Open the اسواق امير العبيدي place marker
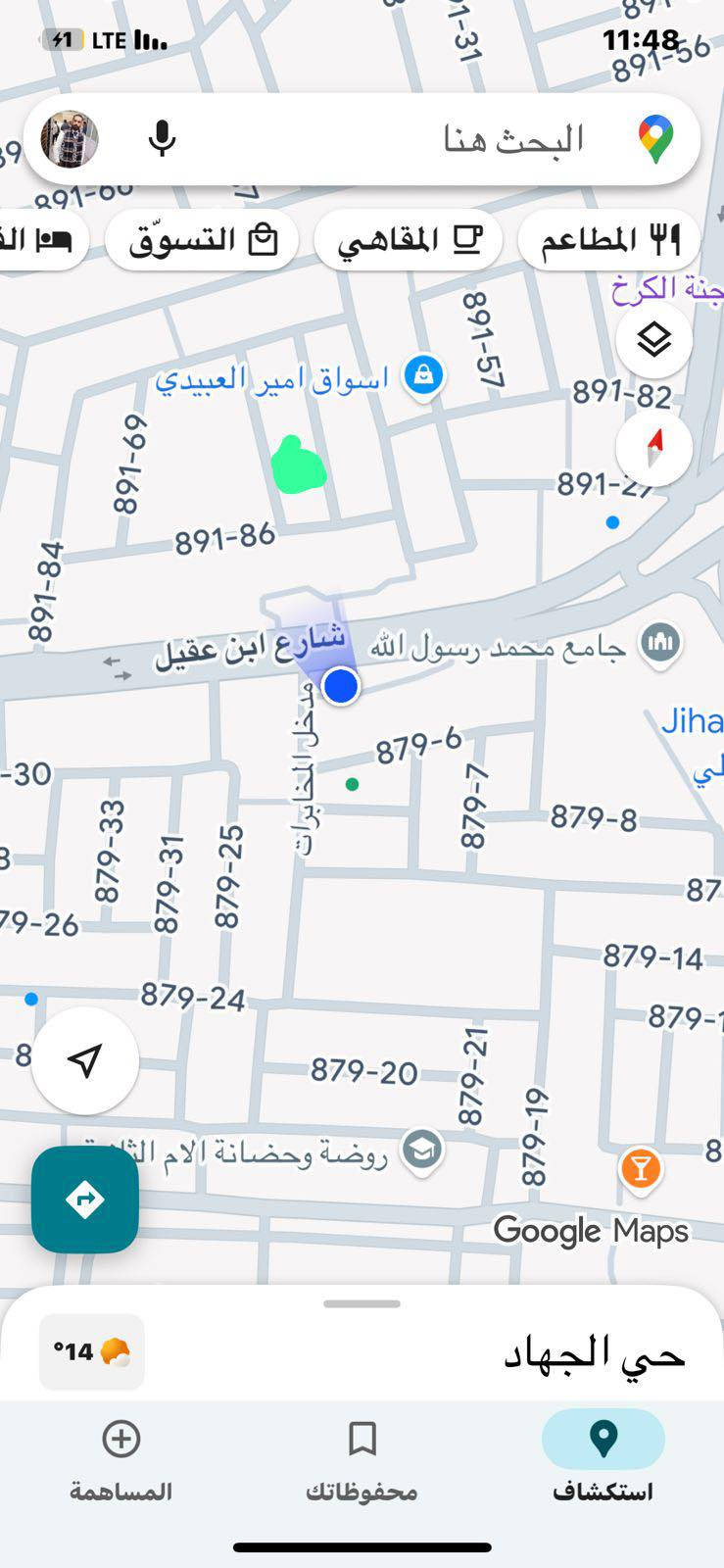Viewport: 724px width, 1568px height. tap(423, 375)
